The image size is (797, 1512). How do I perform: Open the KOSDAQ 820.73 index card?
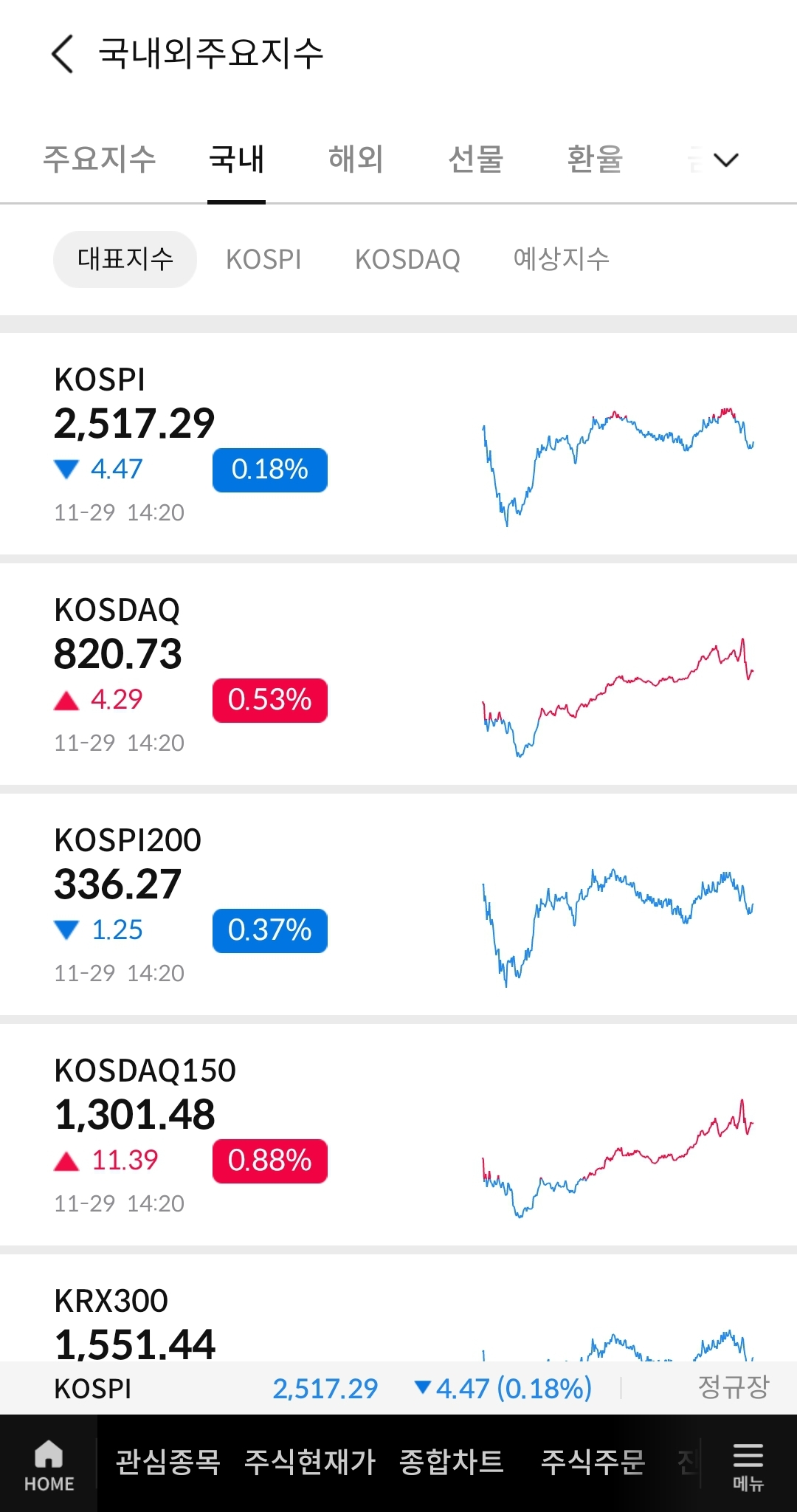[398, 674]
